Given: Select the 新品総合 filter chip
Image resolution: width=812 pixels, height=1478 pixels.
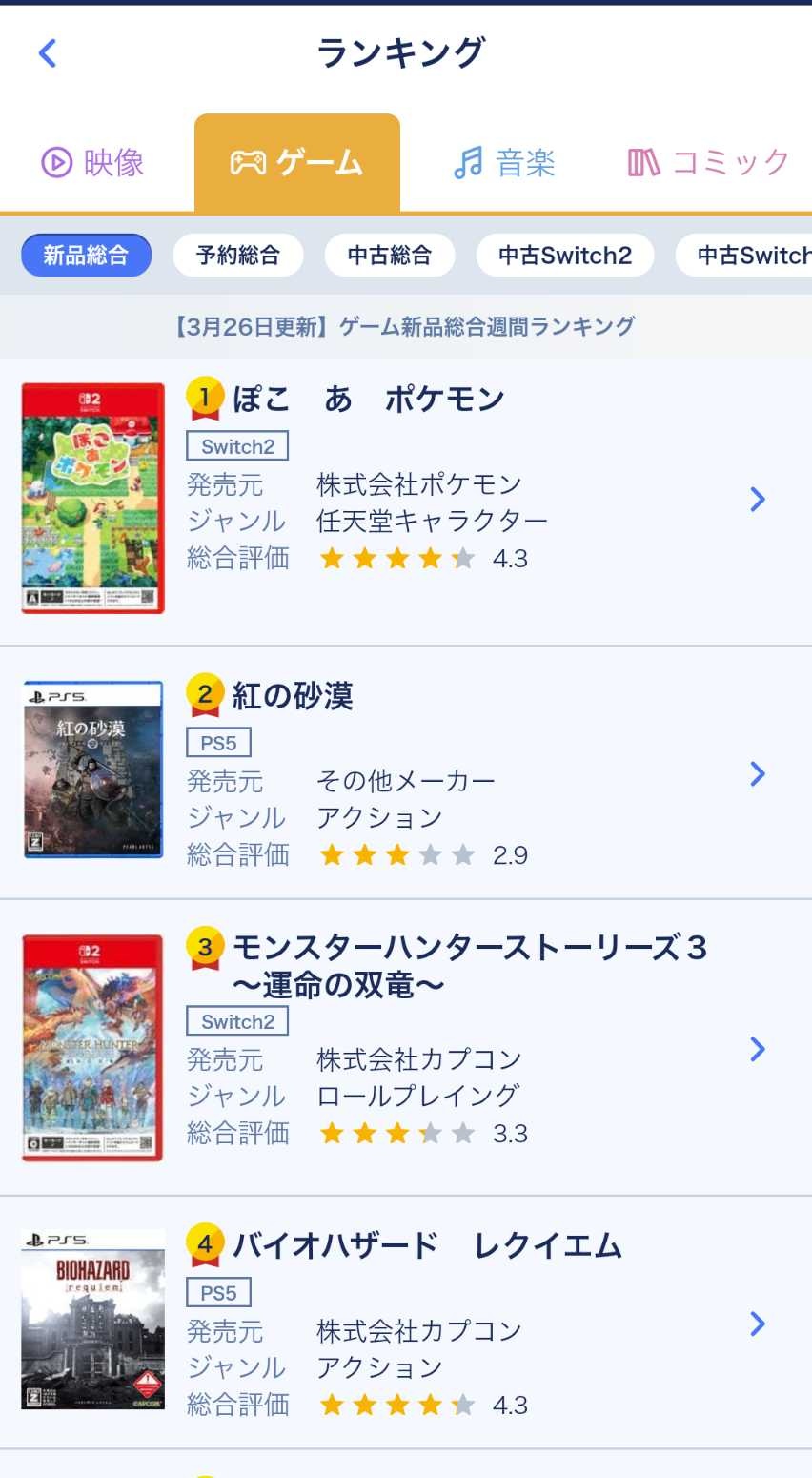Looking at the screenshot, I should [x=86, y=256].
